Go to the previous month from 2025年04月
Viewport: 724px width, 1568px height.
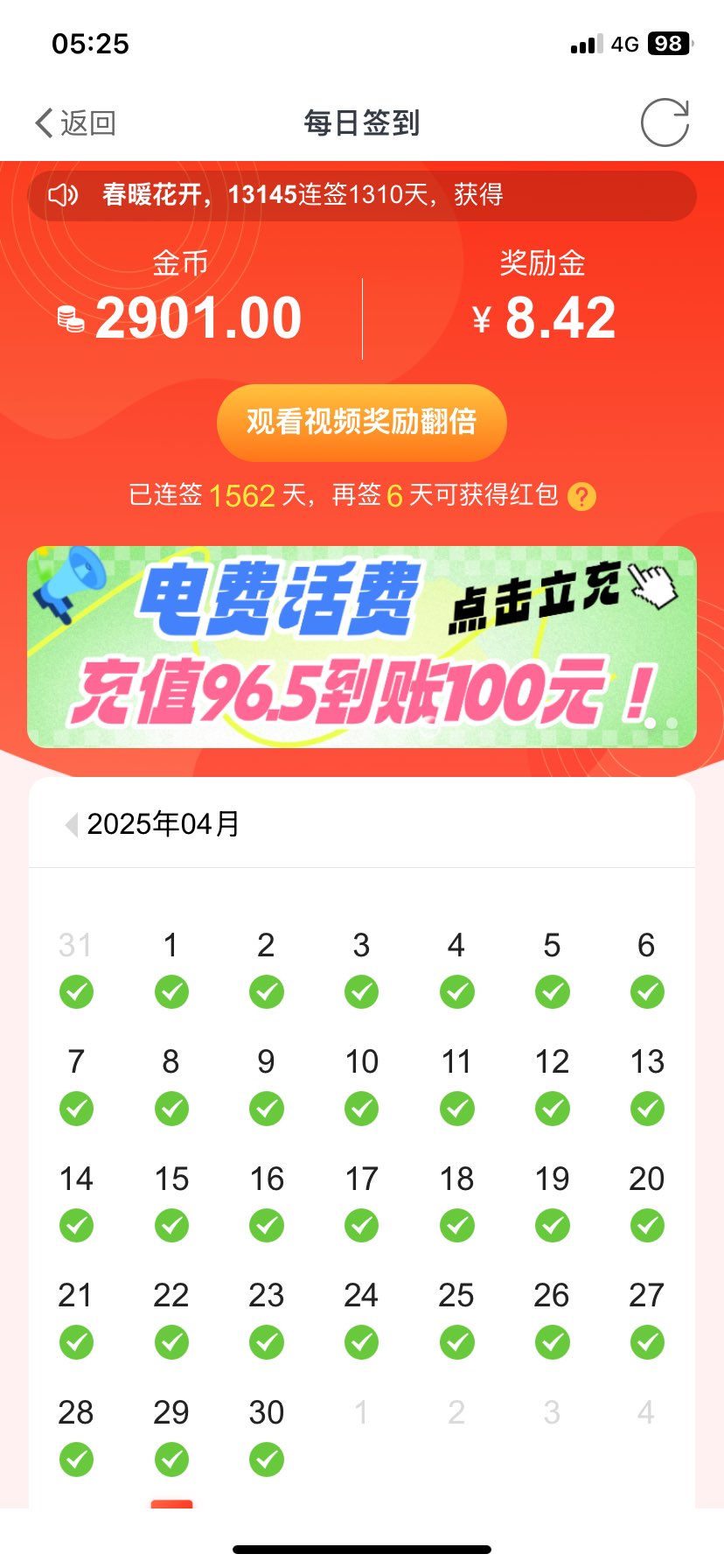pyautogui.click(x=72, y=824)
